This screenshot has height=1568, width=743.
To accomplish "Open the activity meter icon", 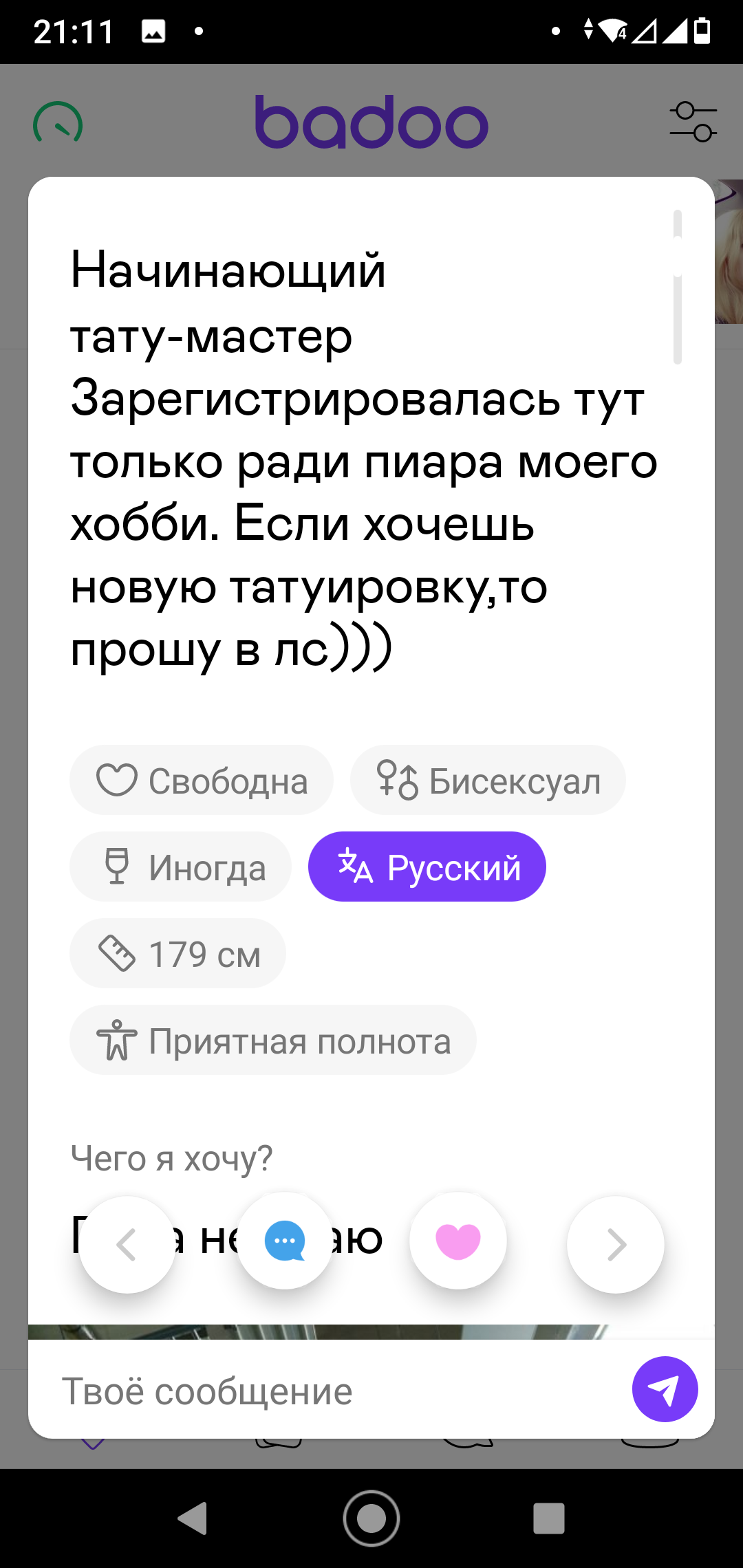I will pyautogui.click(x=58, y=123).
